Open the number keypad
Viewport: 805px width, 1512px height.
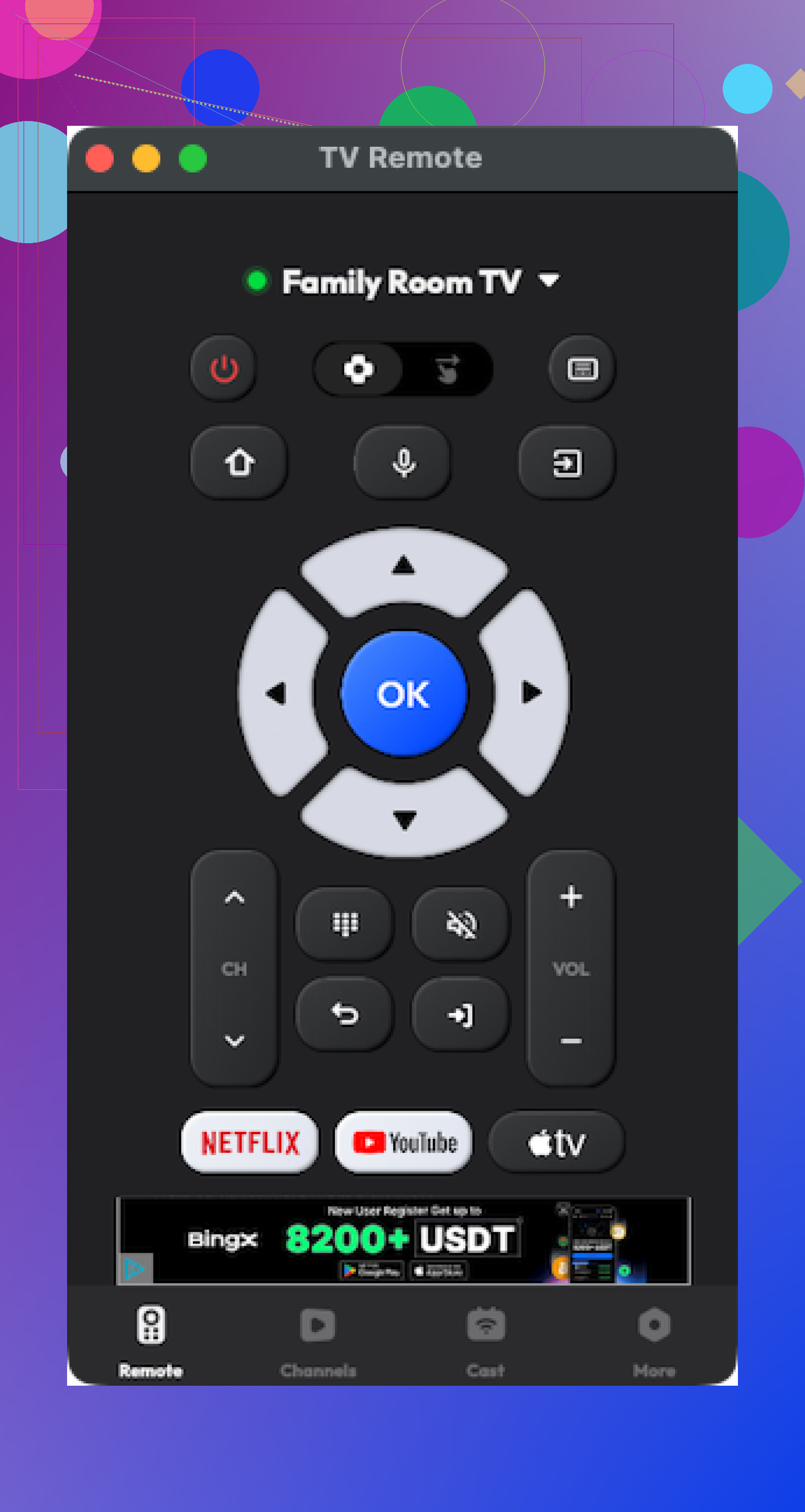point(345,924)
